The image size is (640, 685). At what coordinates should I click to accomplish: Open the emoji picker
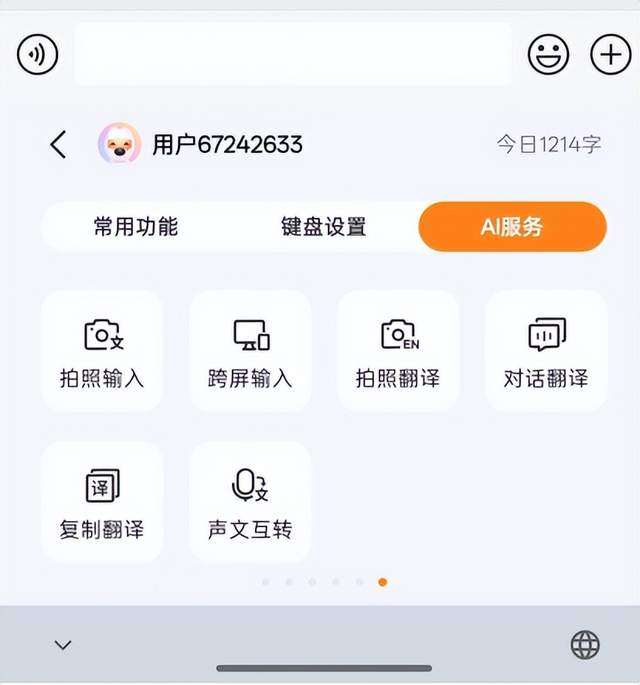click(548, 54)
